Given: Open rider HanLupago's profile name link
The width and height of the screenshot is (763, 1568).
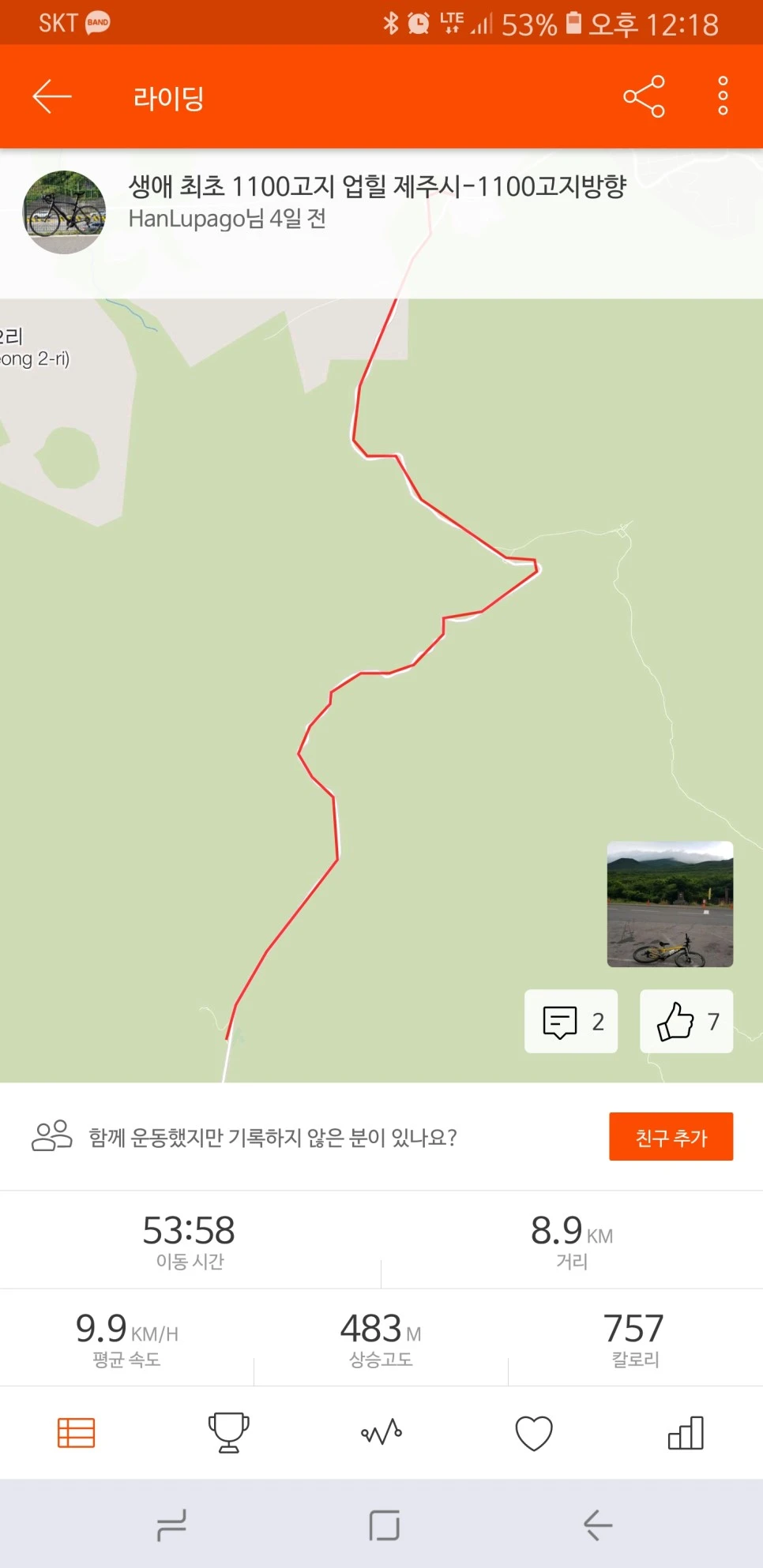Looking at the screenshot, I should point(190,220).
